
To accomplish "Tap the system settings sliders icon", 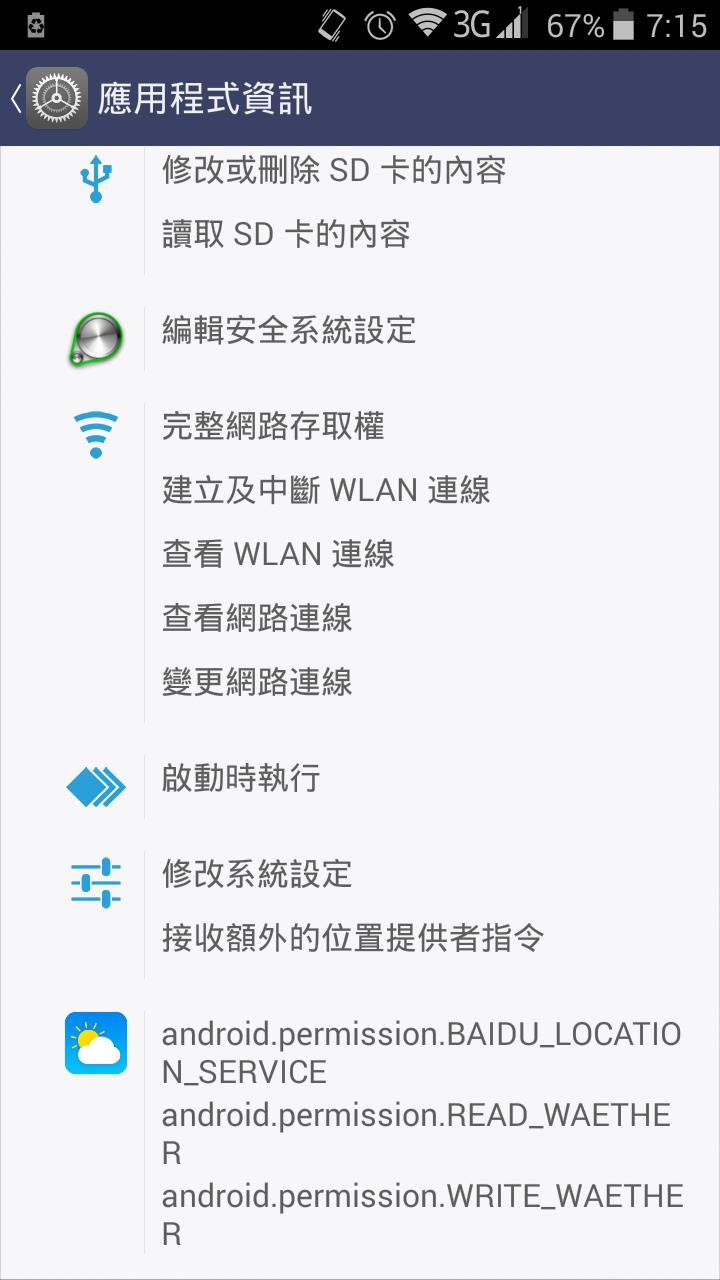I will pos(95,882).
